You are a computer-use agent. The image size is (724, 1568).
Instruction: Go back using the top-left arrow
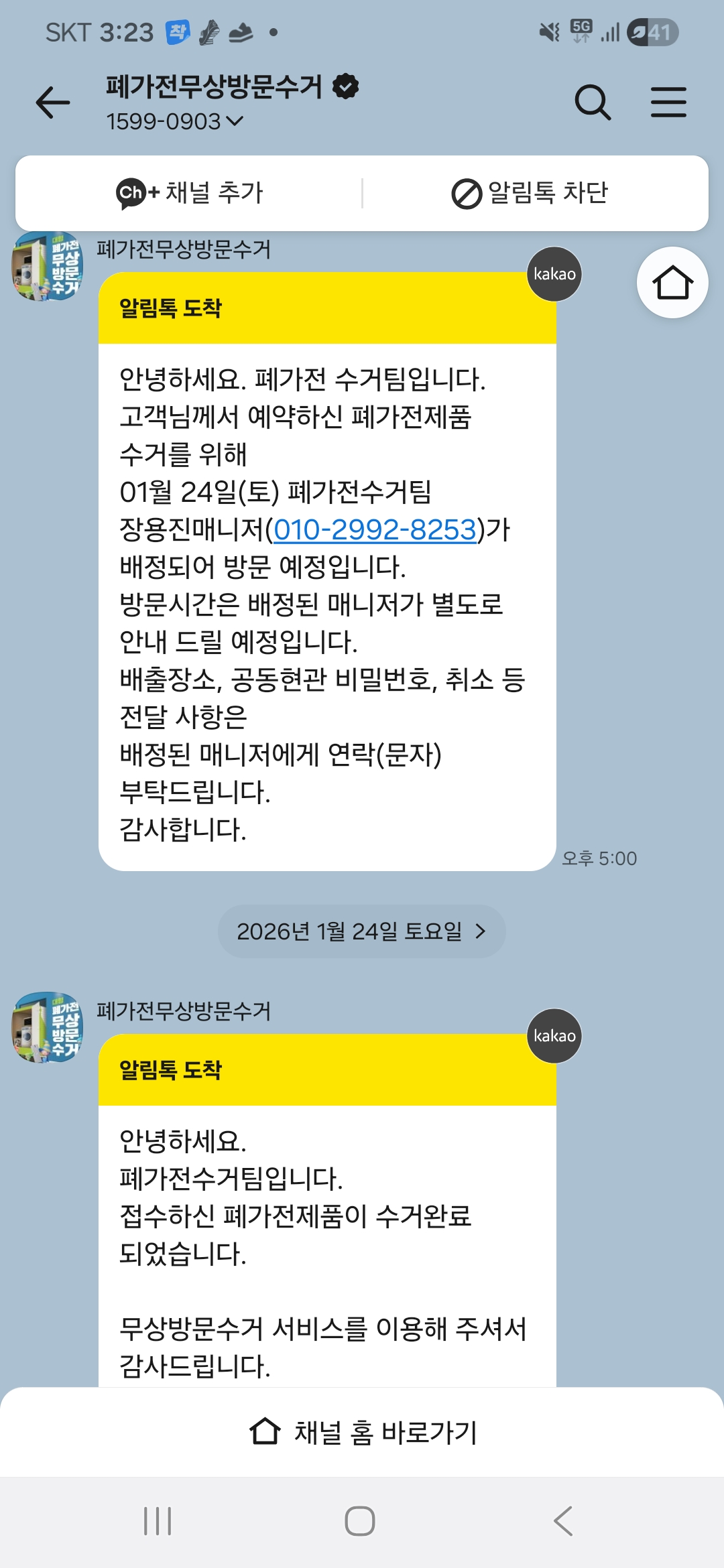[53, 103]
